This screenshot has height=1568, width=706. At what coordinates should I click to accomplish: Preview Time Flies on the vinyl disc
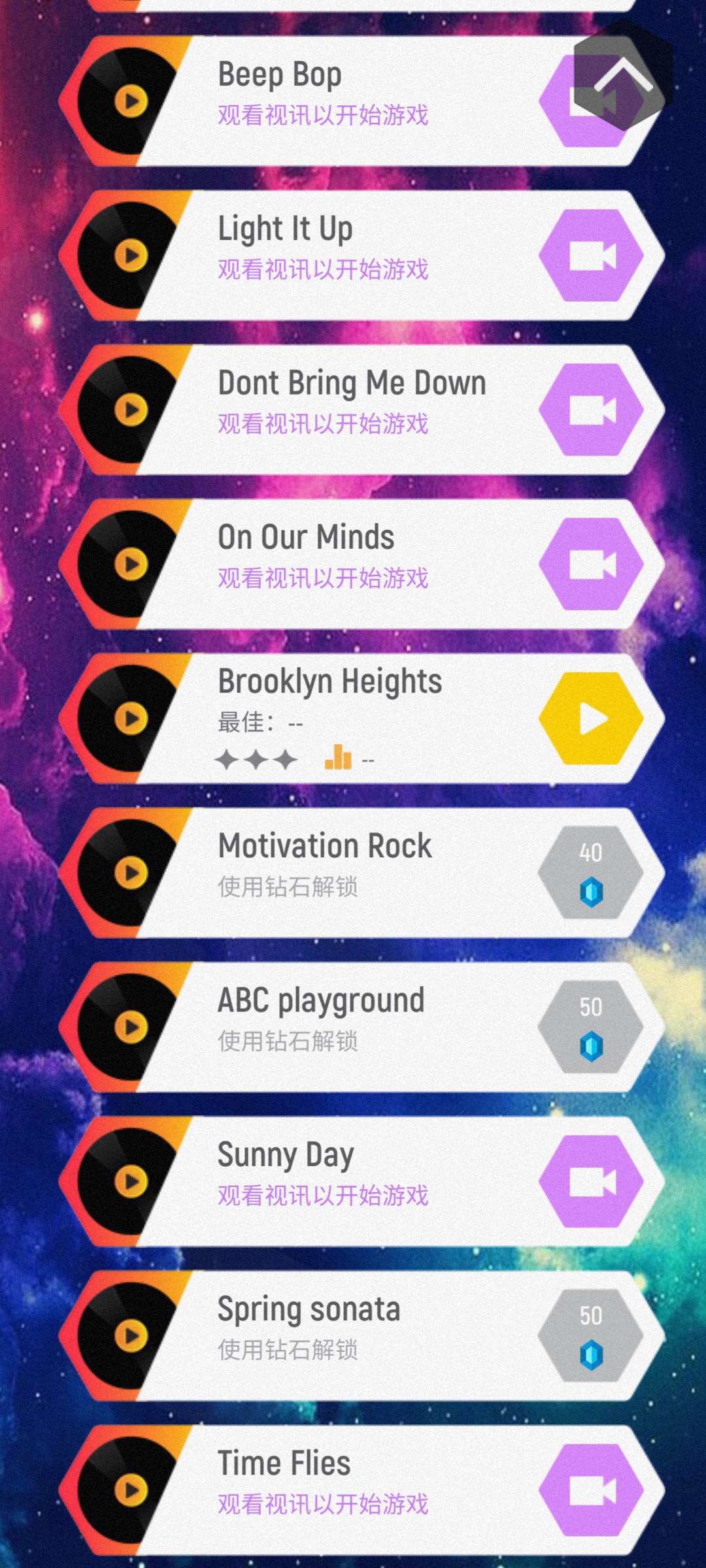[131, 1490]
